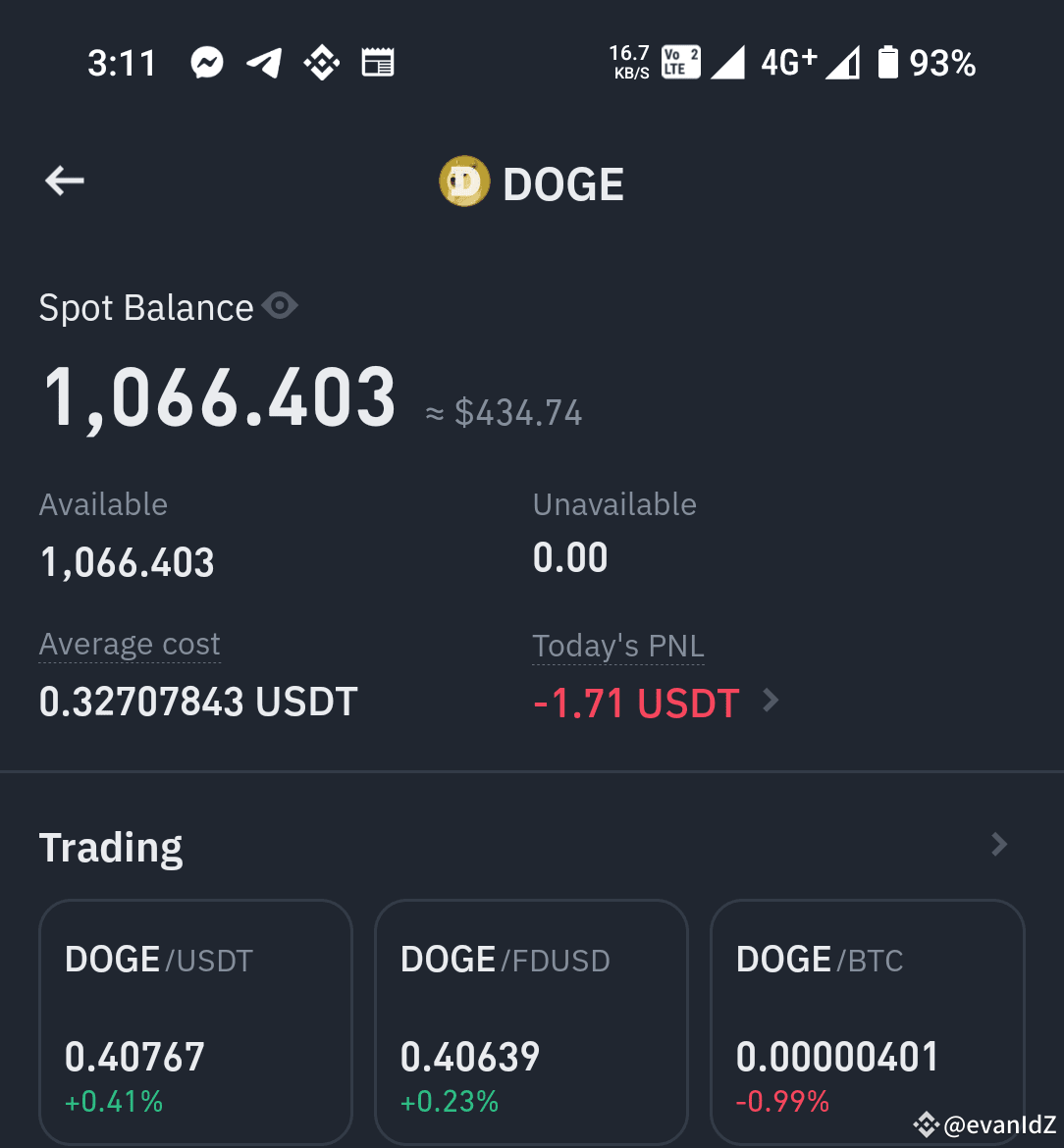Screen dimensions: 1064x1148
Task: Open Average cost explanation link
Action: [130, 644]
